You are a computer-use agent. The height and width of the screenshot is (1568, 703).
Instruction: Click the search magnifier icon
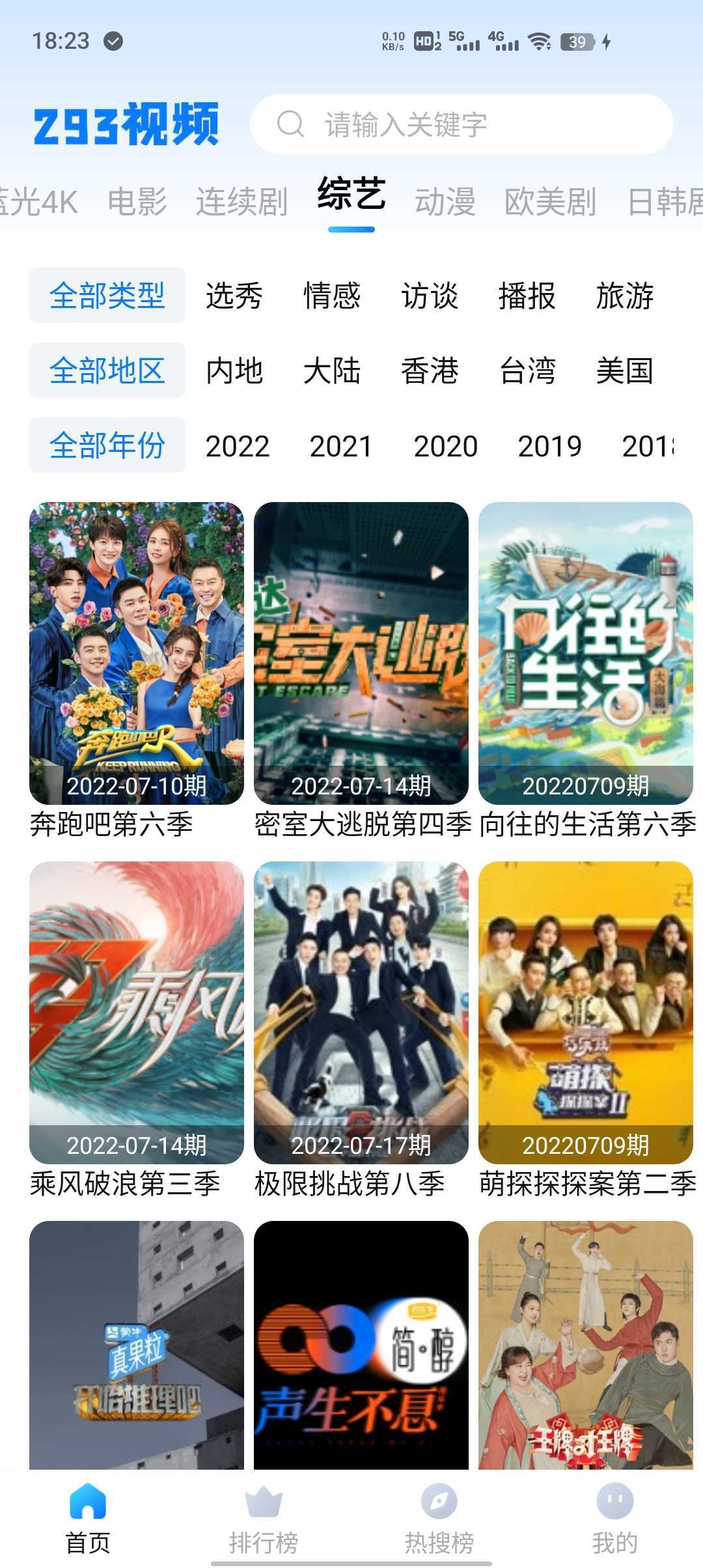291,124
